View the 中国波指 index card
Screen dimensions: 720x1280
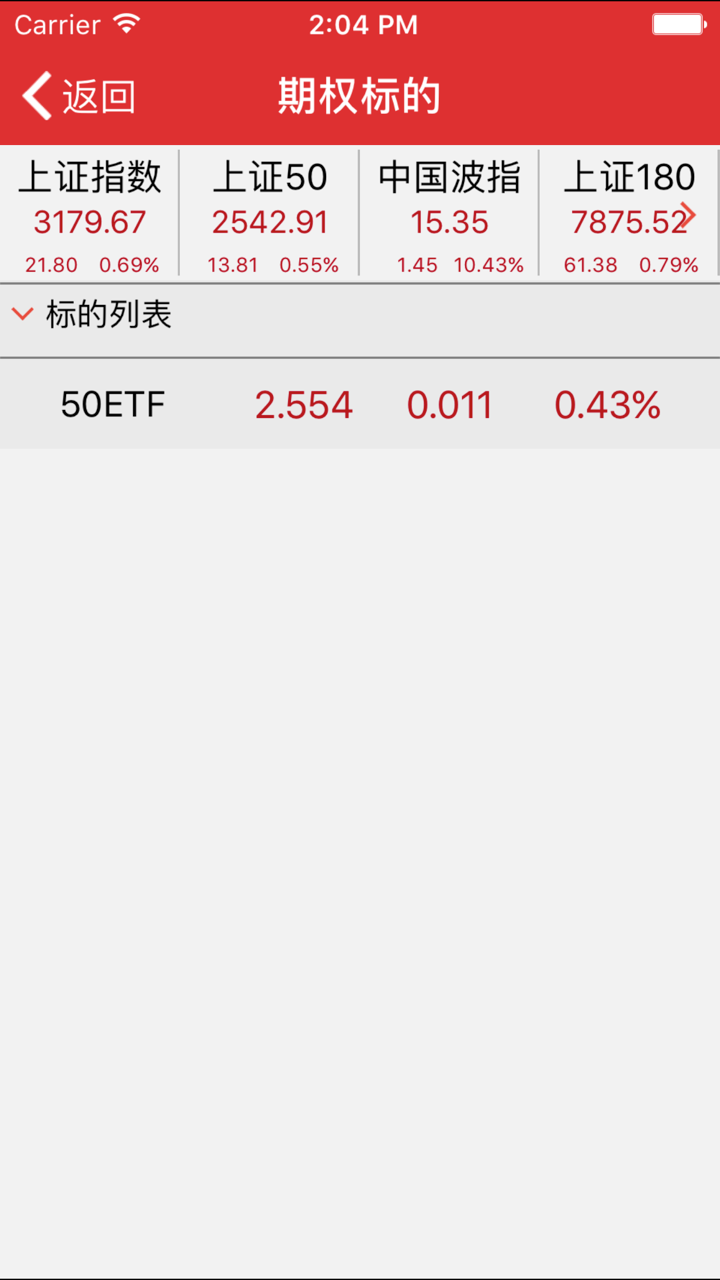[449, 214]
